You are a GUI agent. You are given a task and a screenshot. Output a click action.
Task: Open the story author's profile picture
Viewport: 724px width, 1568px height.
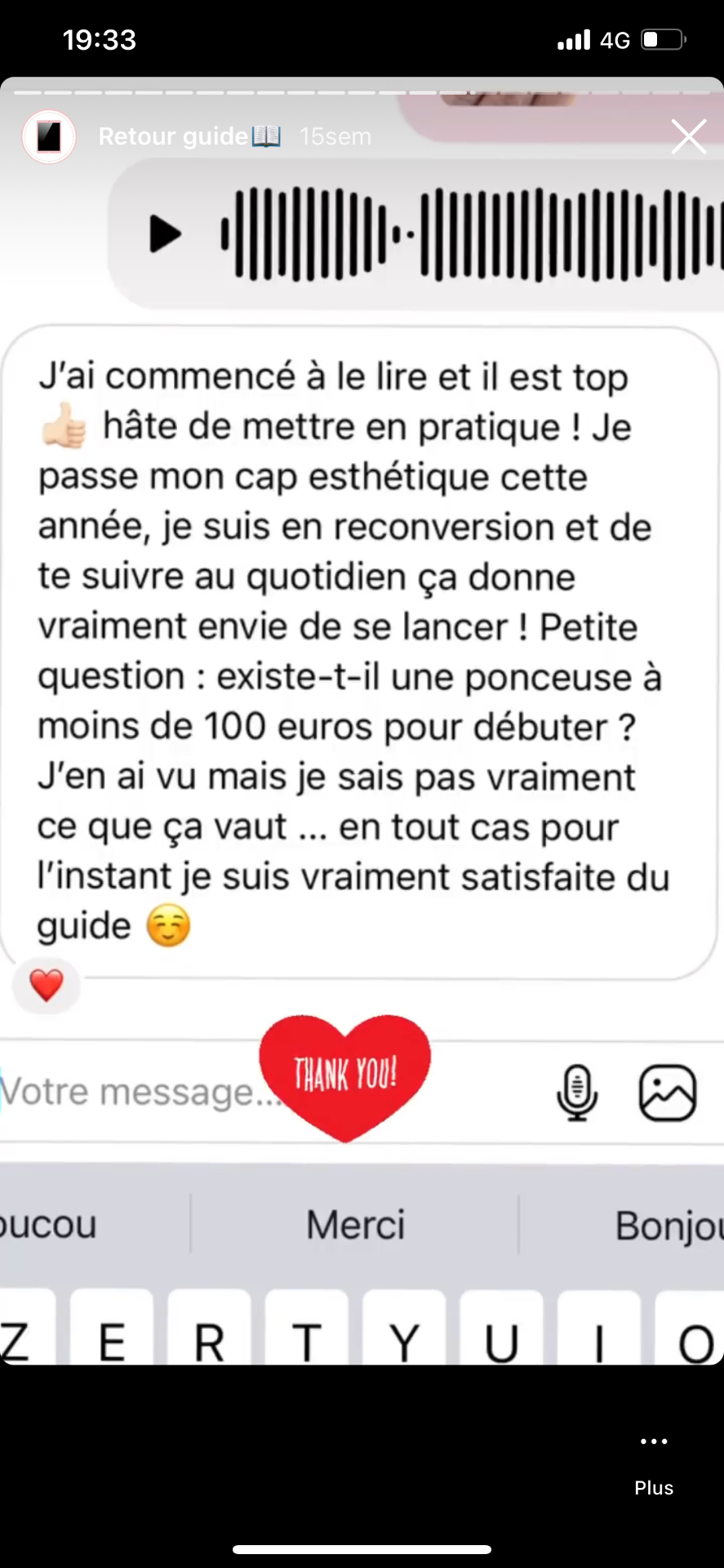(x=49, y=136)
